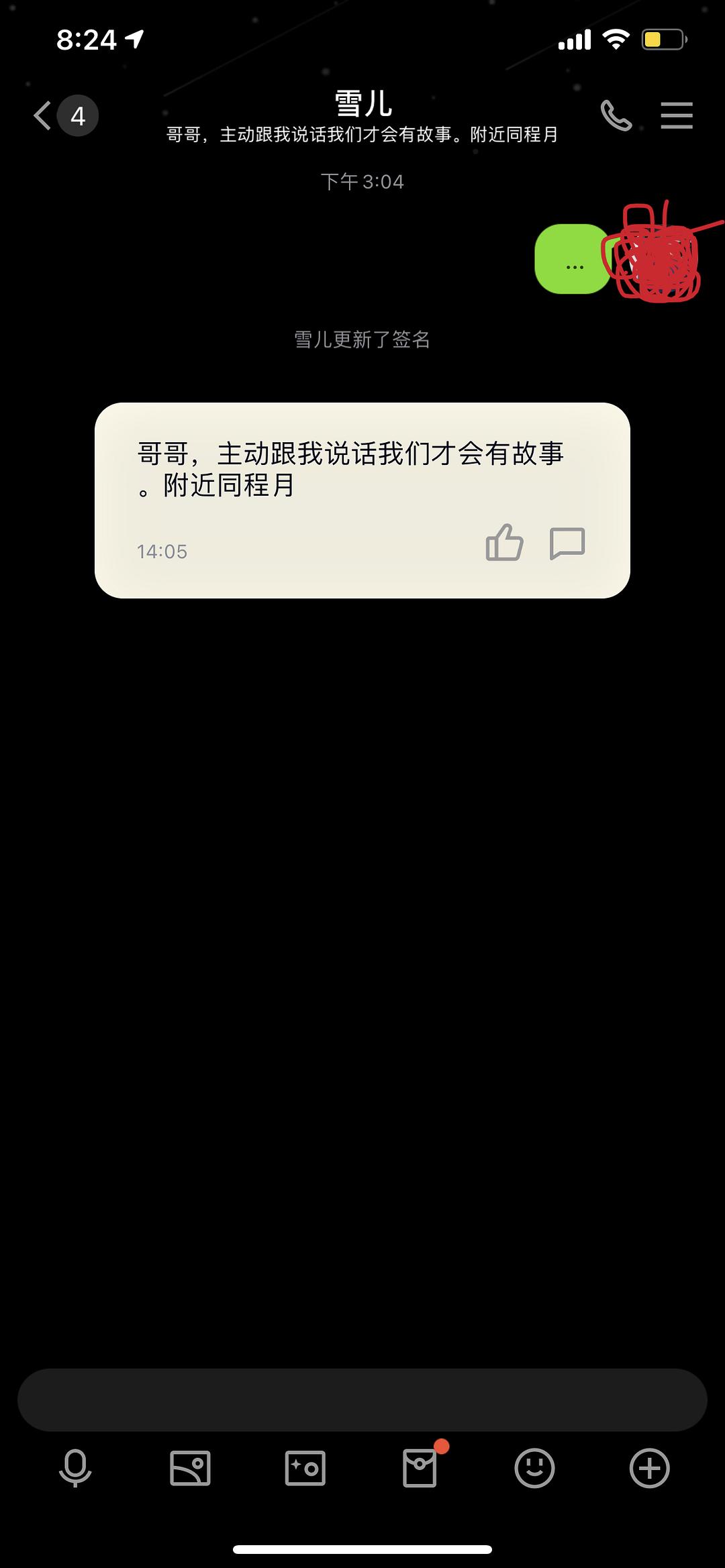Tap the green sent message bubble

(572, 259)
